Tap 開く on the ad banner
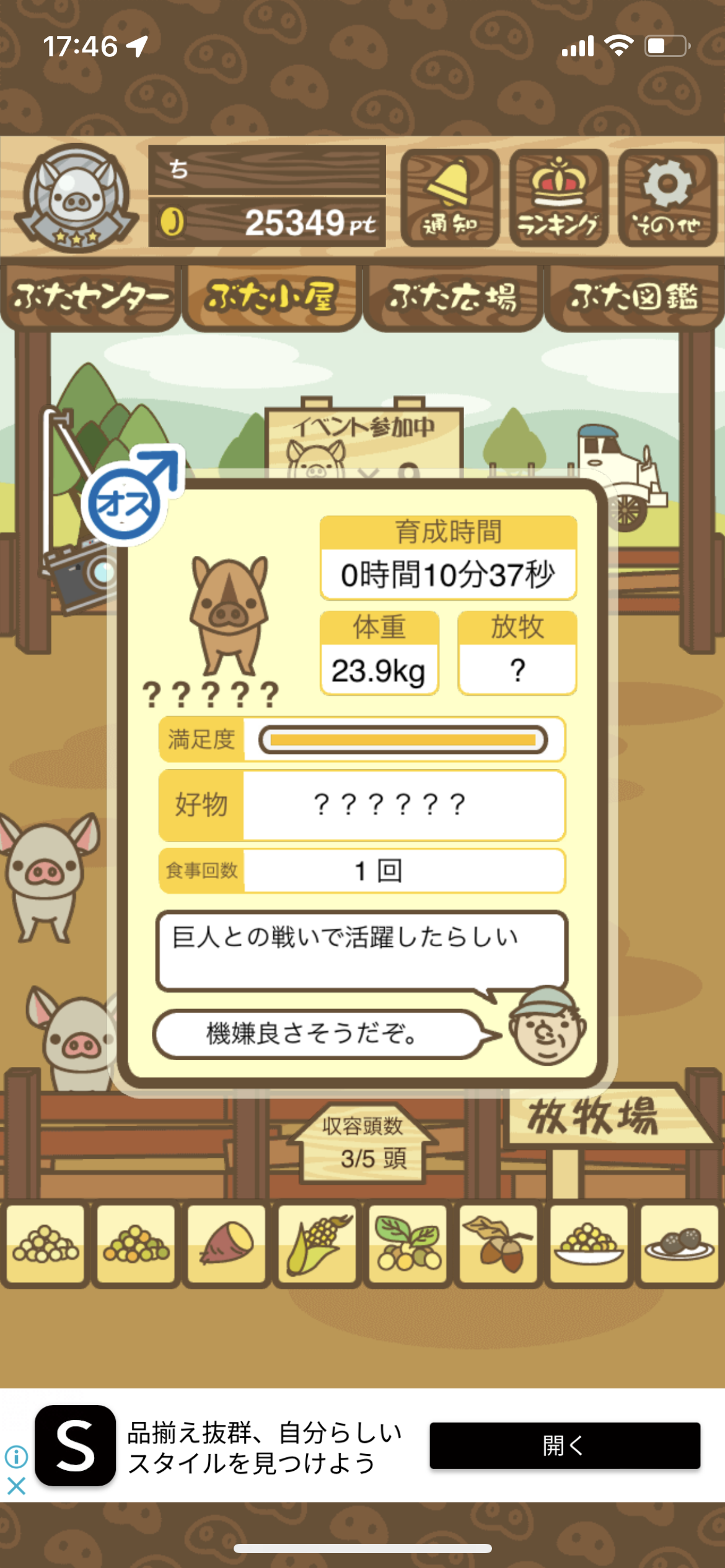The image size is (725, 1568). [565, 1446]
